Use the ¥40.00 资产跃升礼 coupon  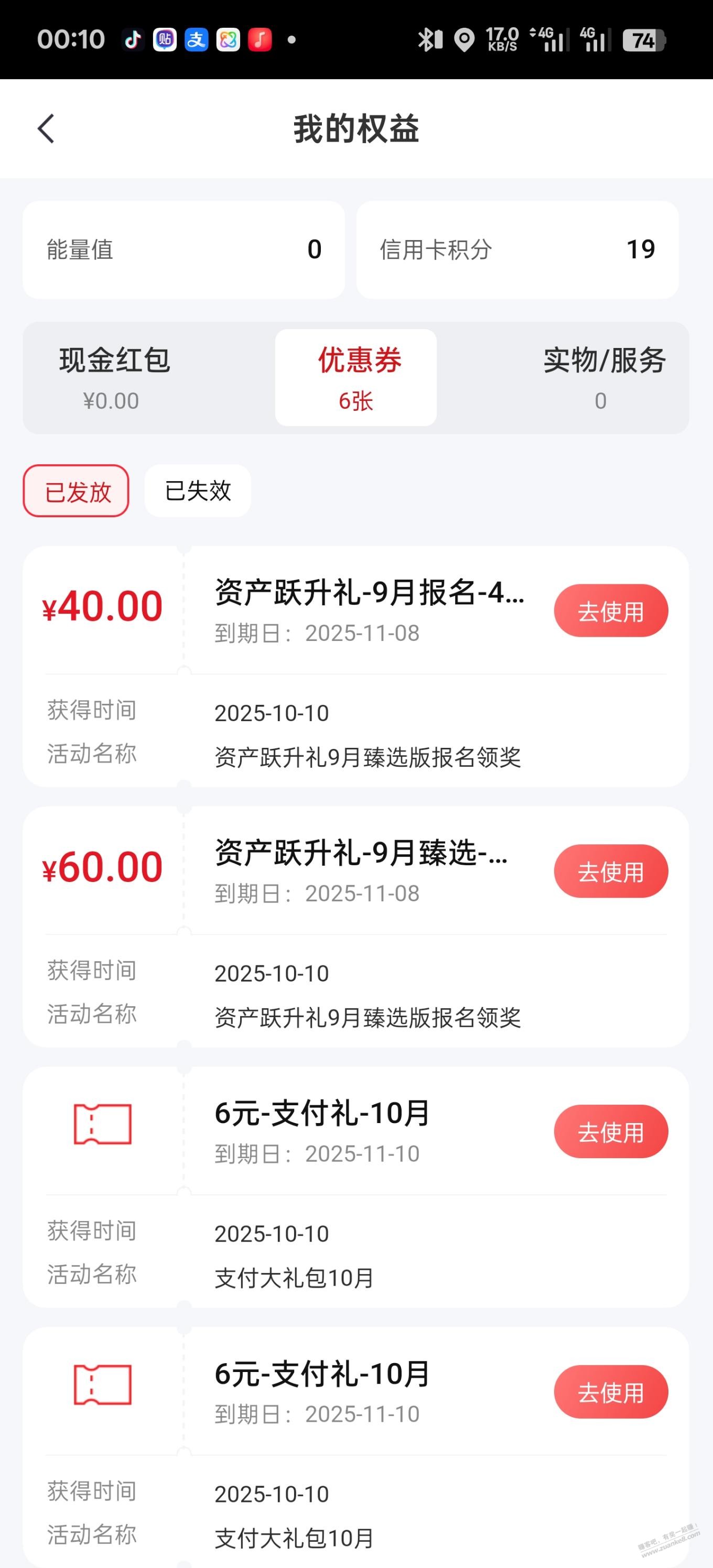pyautogui.click(x=610, y=611)
